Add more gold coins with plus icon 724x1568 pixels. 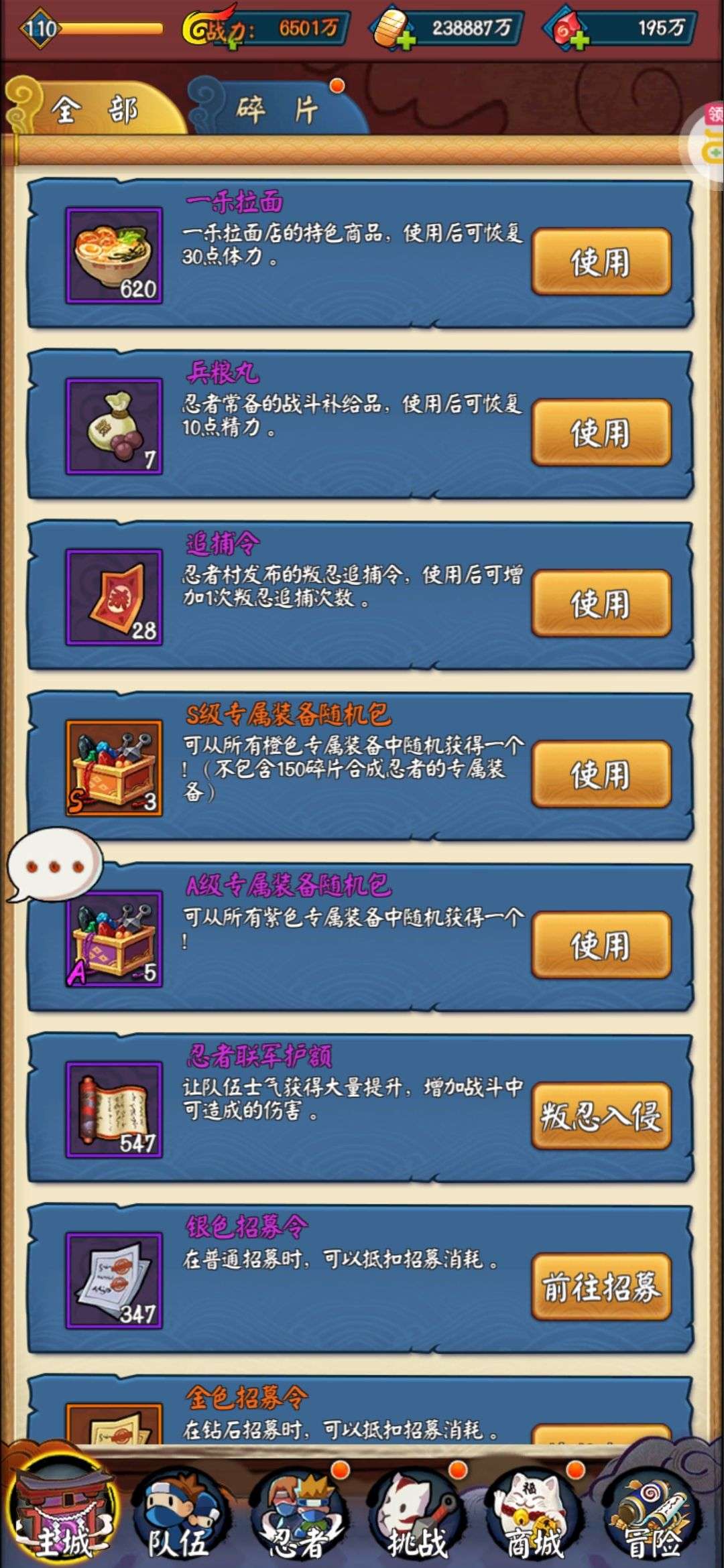pyautogui.click(x=404, y=40)
